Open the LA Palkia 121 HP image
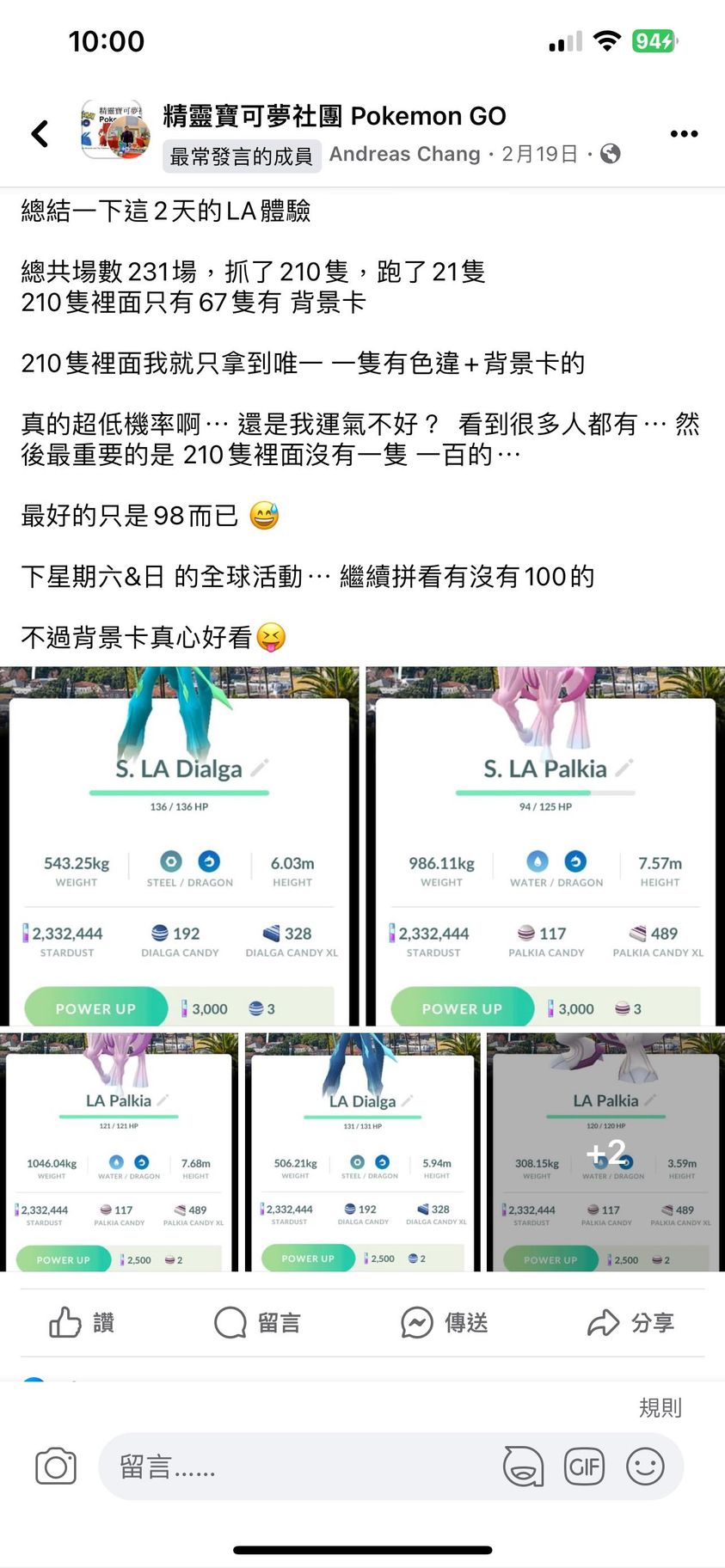This screenshot has width=725, height=1568. (x=119, y=1152)
